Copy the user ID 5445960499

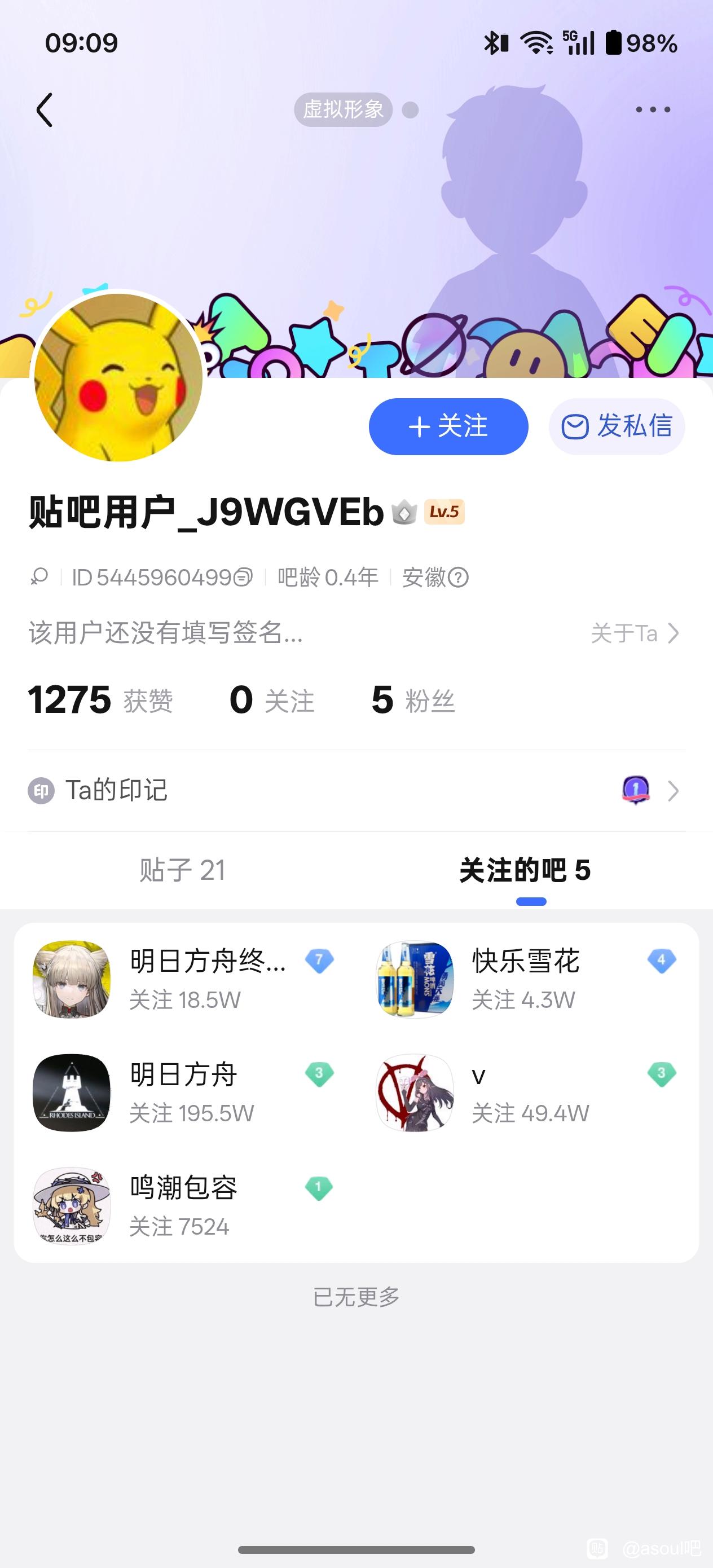click(244, 577)
